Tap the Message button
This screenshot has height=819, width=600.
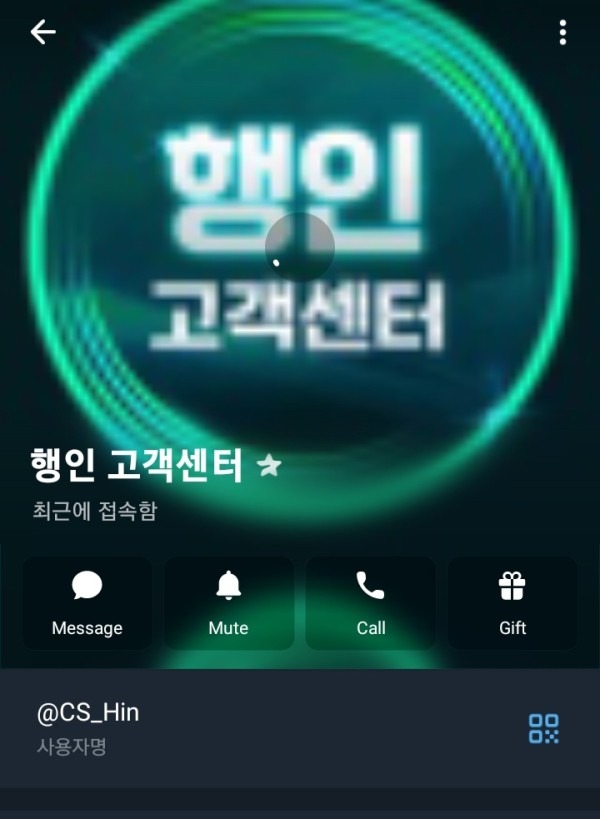87,603
